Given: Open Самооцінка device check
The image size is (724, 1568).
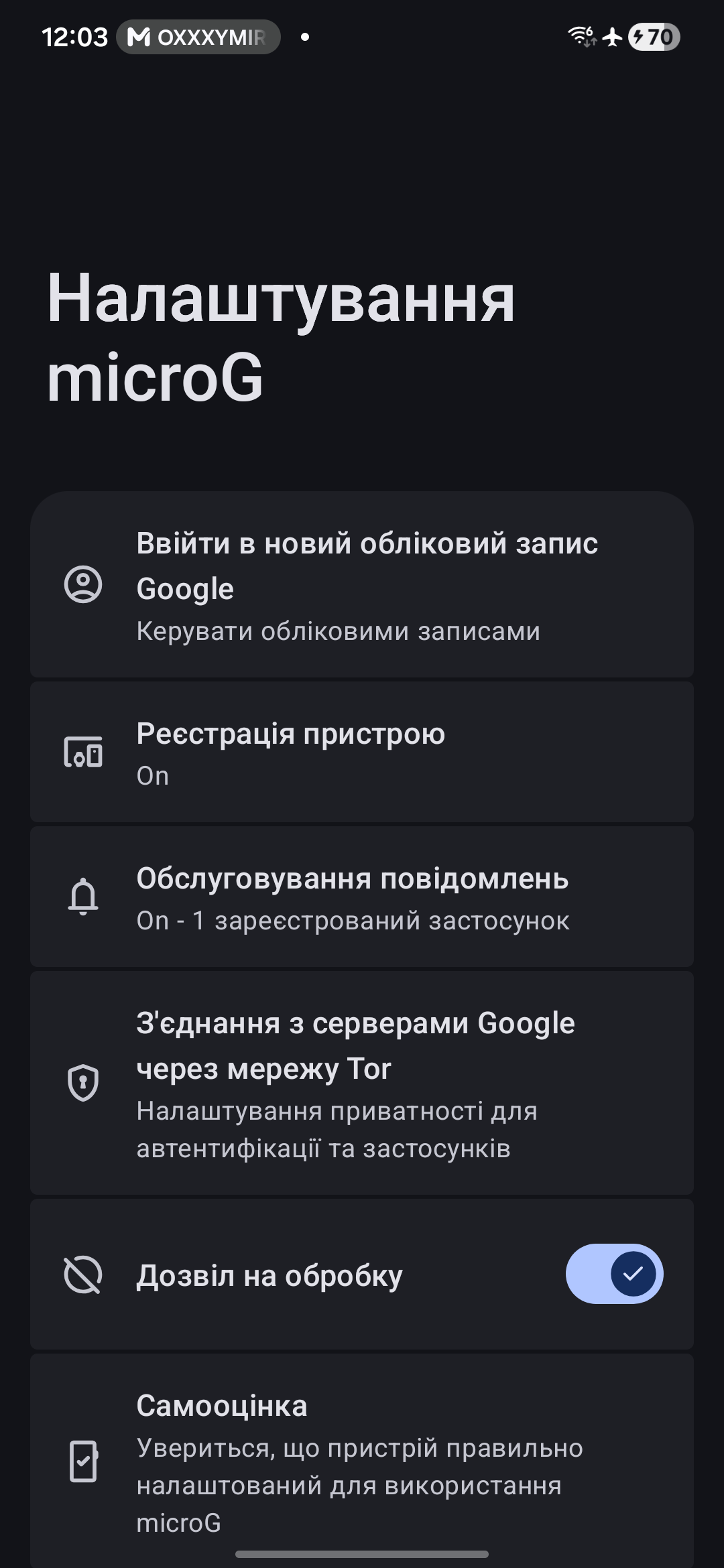Looking at the screenshot, I should (362, 1461).
